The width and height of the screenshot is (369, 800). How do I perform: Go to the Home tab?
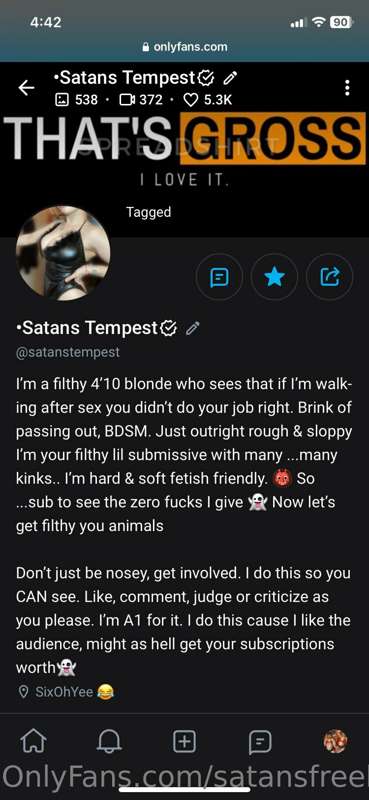pos(35,741)
